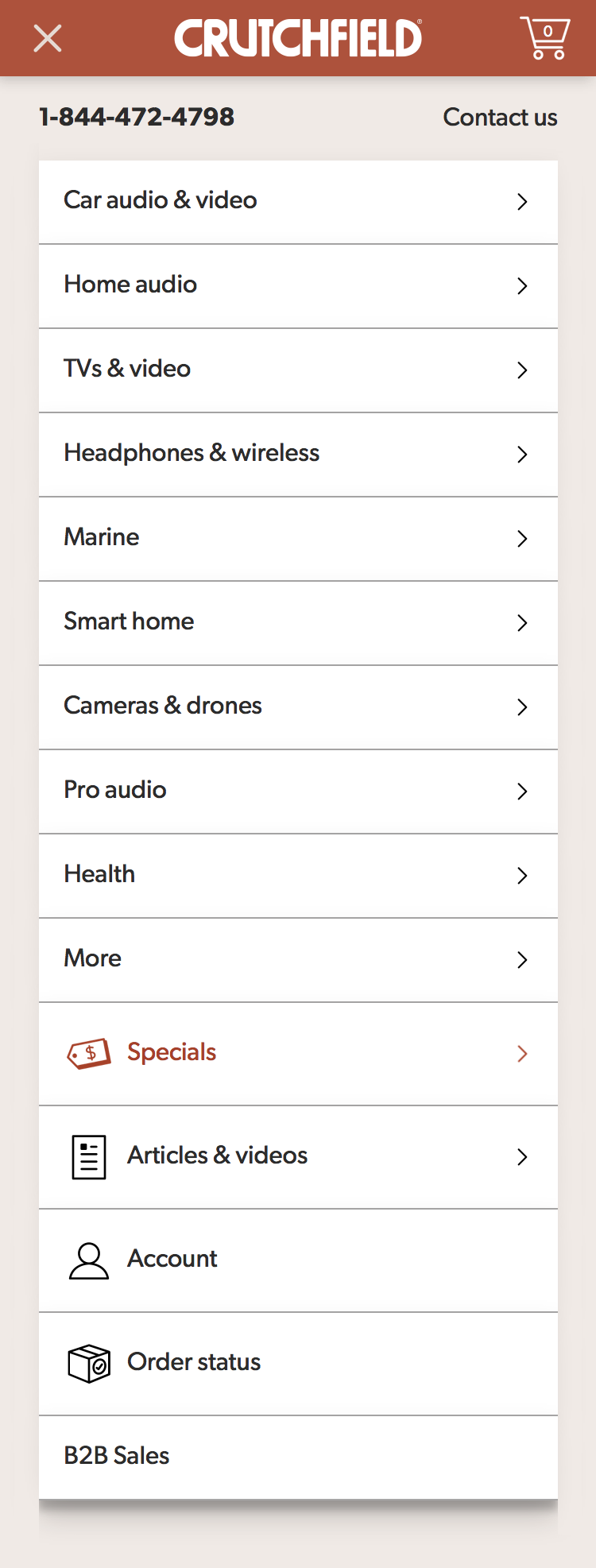Click the Specials price-tag icon

pyautogui.click(x=88, y=1053)
